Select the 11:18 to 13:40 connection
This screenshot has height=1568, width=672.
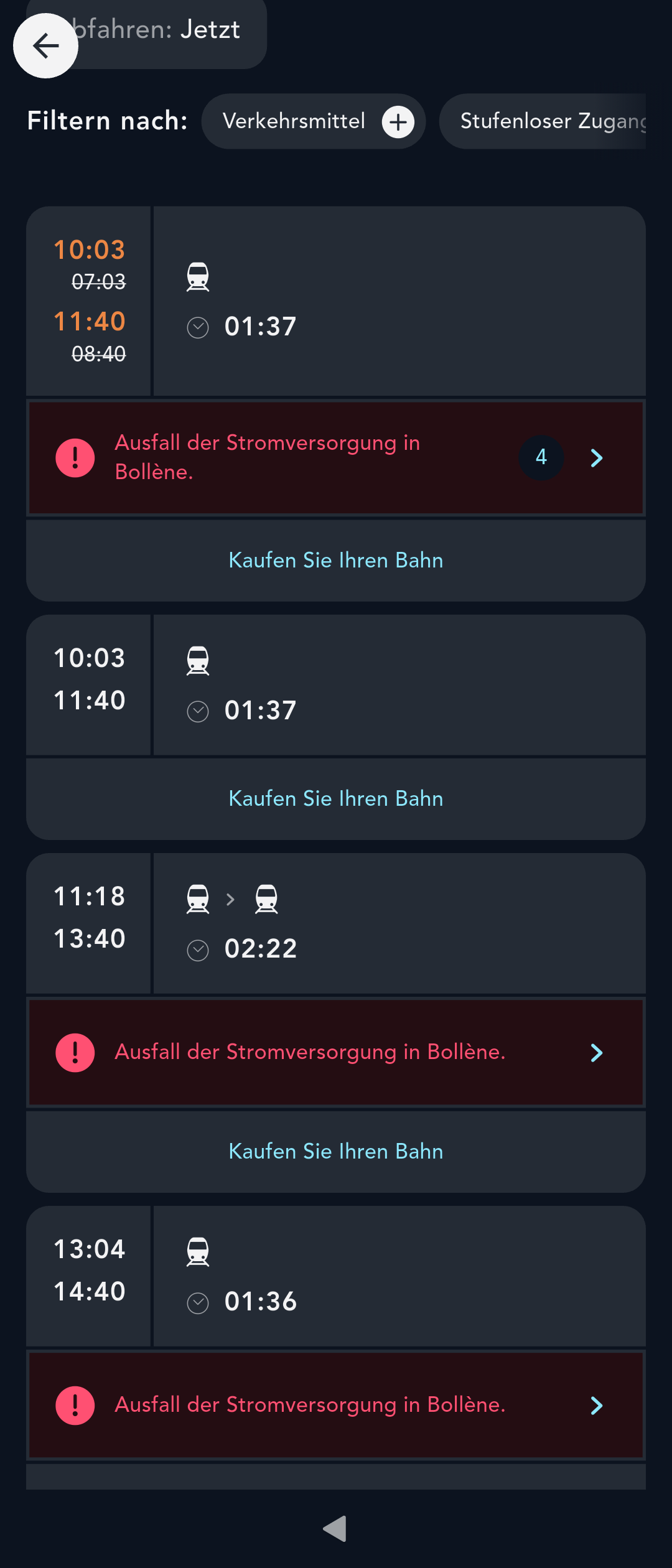pyautogui.click(x=336, y=923)
